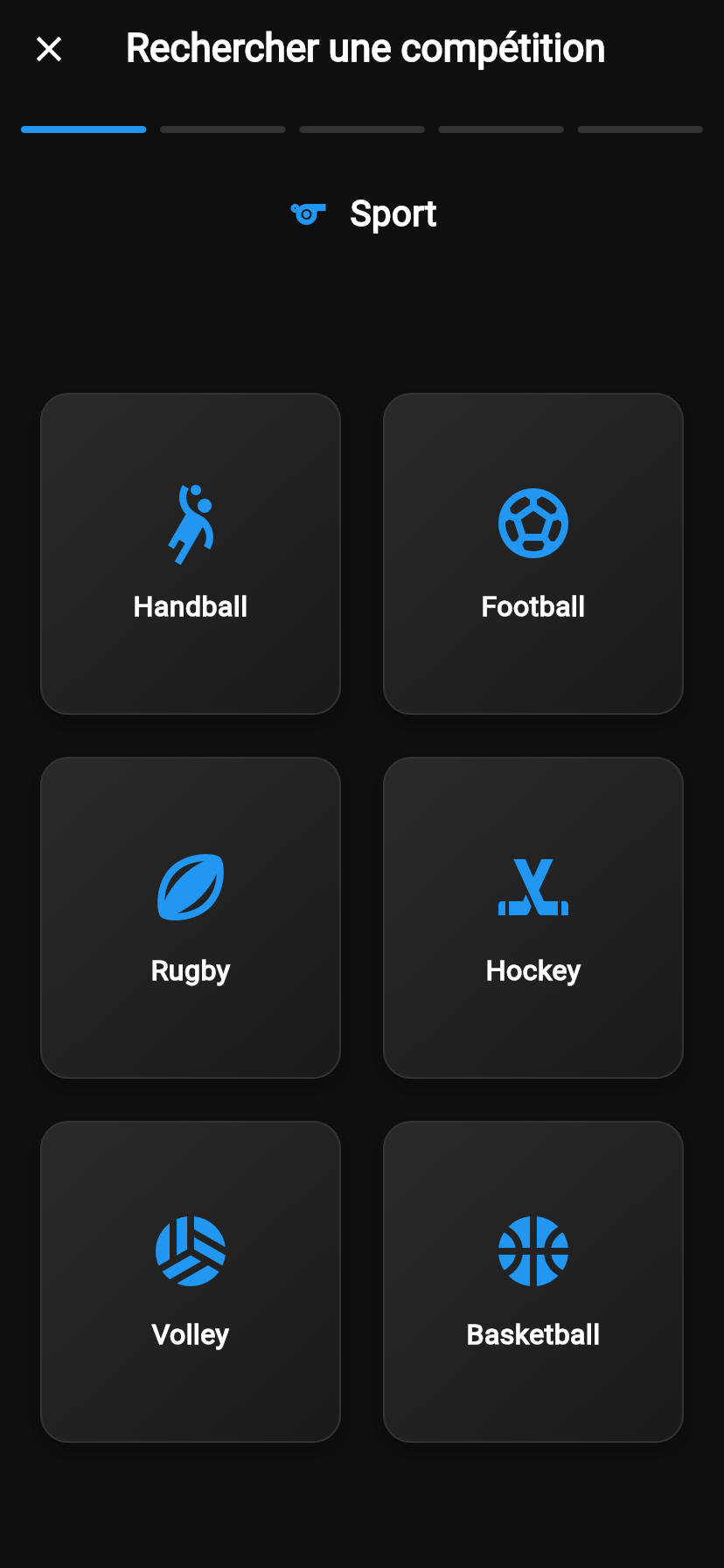The image size is (724, 1568).
Task: Click the whistle icon next to Sport
Action: [308, 213]
